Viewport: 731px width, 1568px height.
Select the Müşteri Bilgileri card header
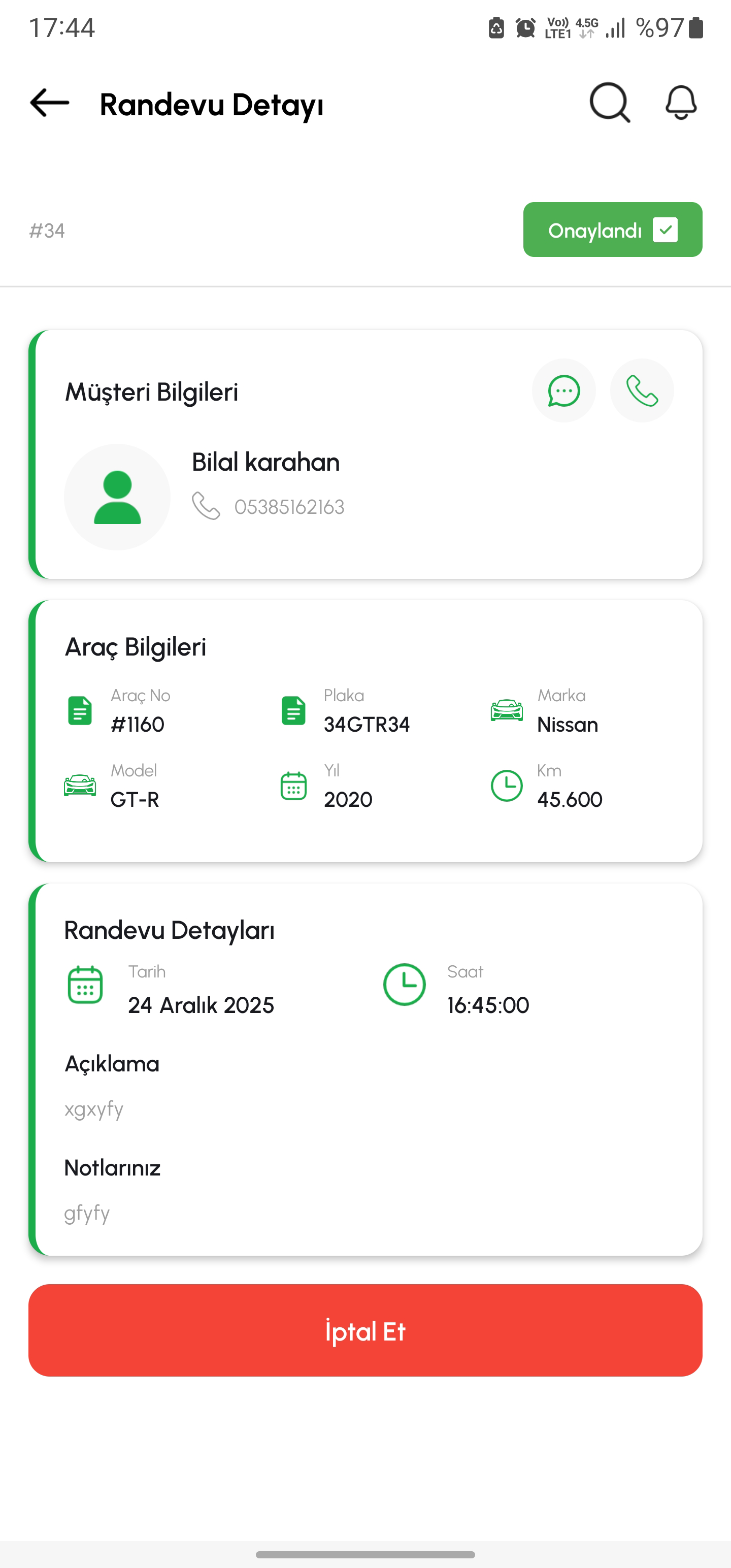pos(152,391)
